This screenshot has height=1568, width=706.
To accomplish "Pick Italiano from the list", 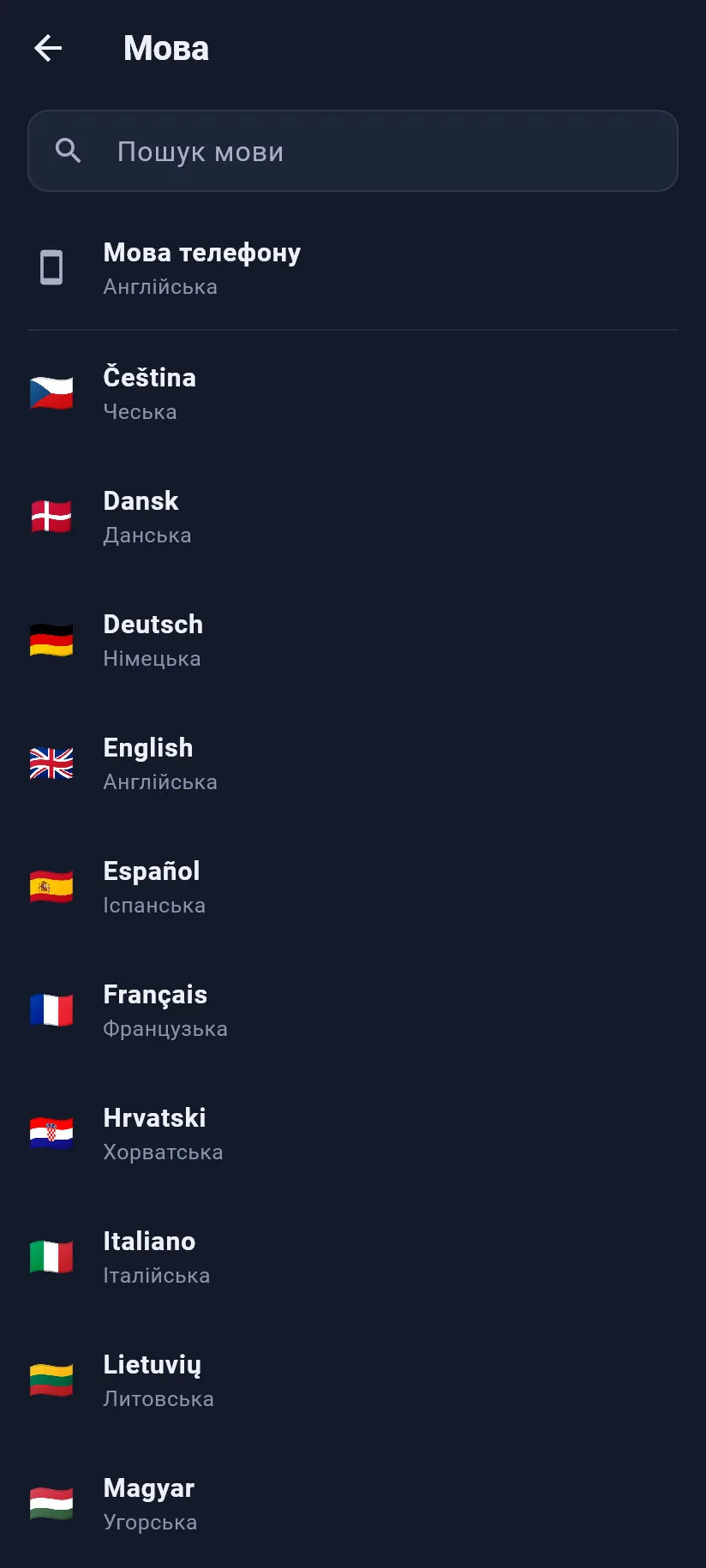I will [353, 1257].
